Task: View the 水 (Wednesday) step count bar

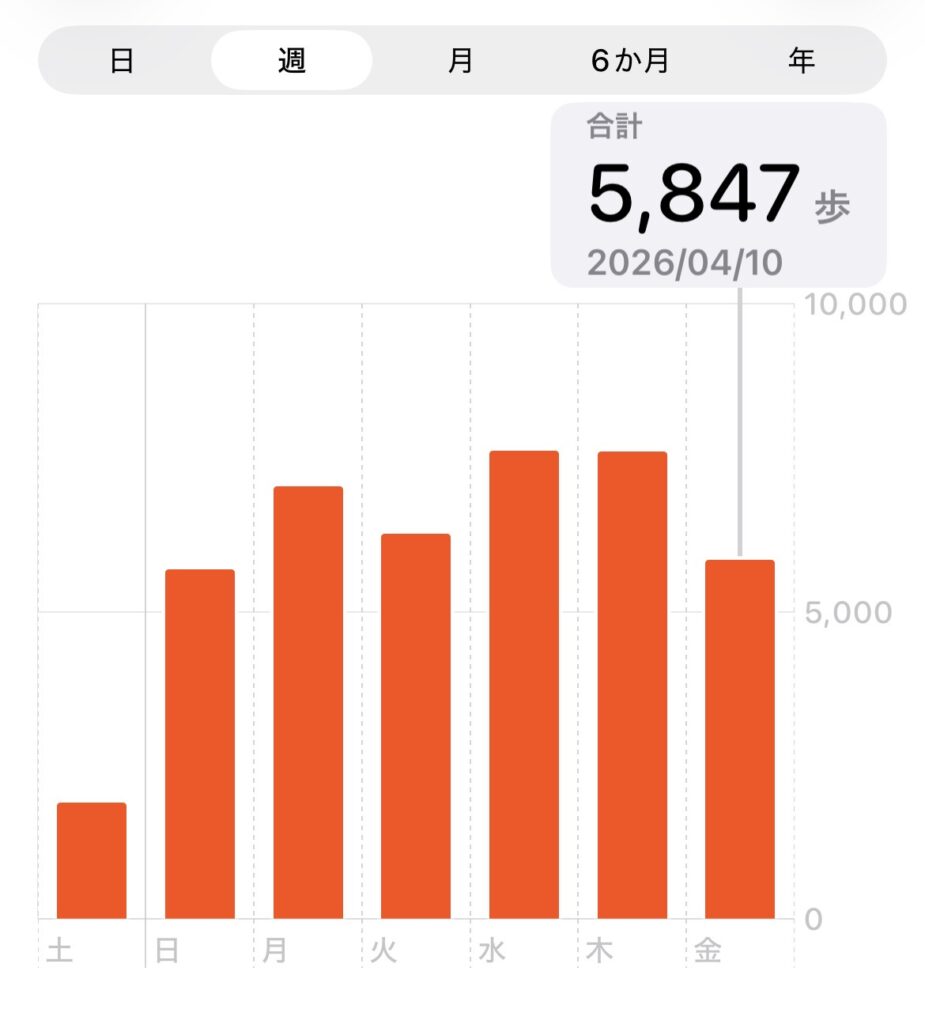Action: click(x=524, y=684)
